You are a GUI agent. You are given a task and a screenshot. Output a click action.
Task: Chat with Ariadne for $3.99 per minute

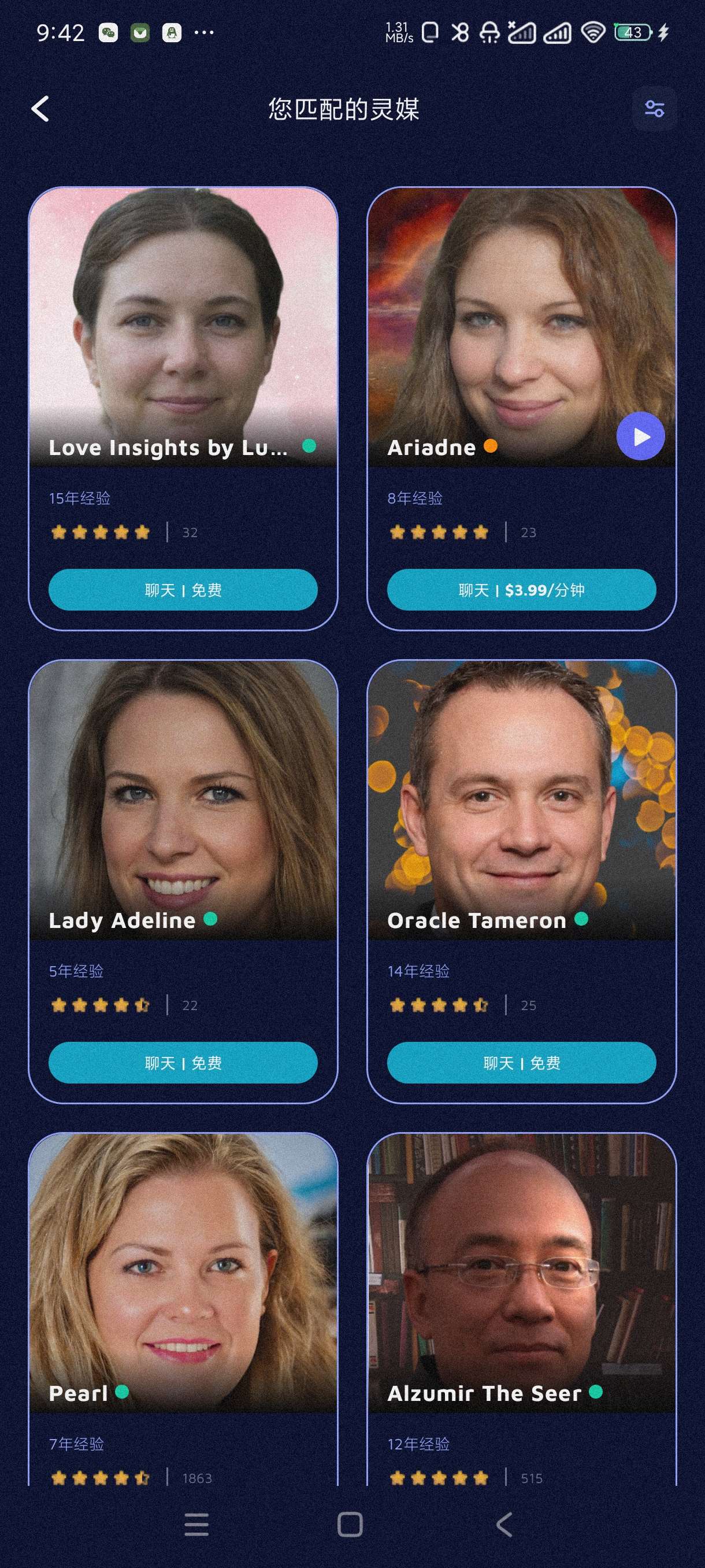point(521,589)
